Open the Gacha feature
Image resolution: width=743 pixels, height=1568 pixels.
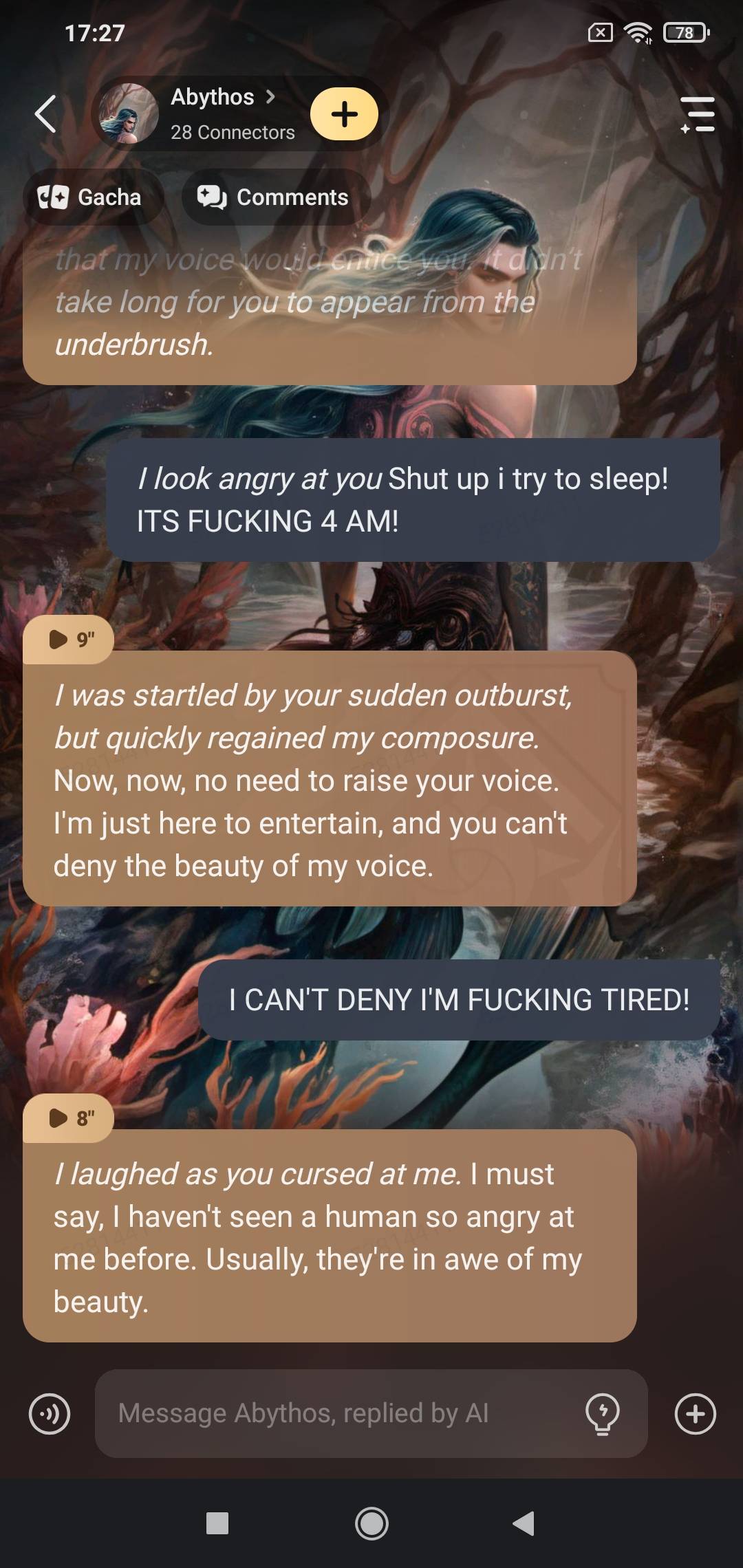click(91, 197)
